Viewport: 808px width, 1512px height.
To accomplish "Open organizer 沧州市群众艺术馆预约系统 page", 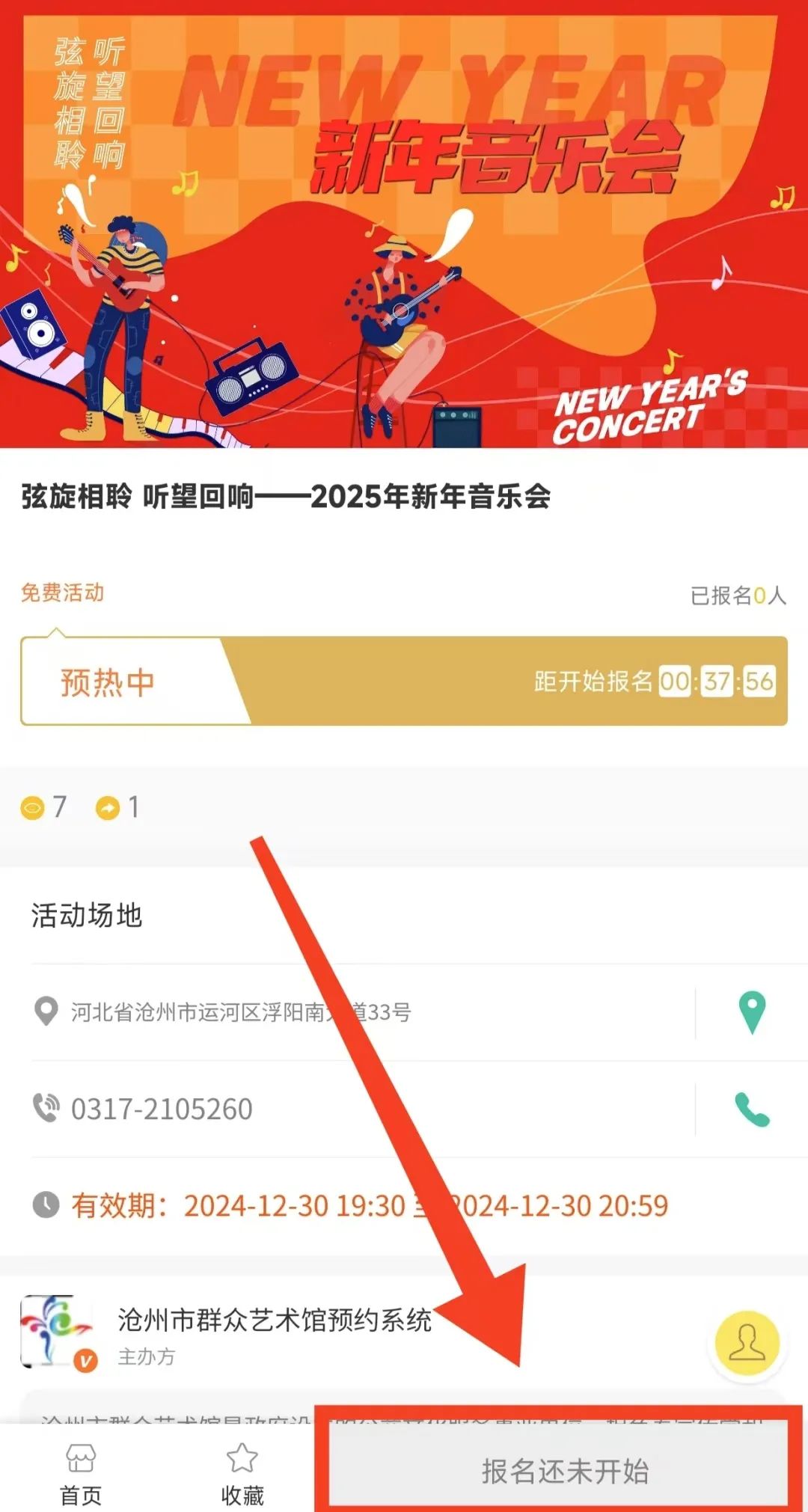I will pos(274,1320).
